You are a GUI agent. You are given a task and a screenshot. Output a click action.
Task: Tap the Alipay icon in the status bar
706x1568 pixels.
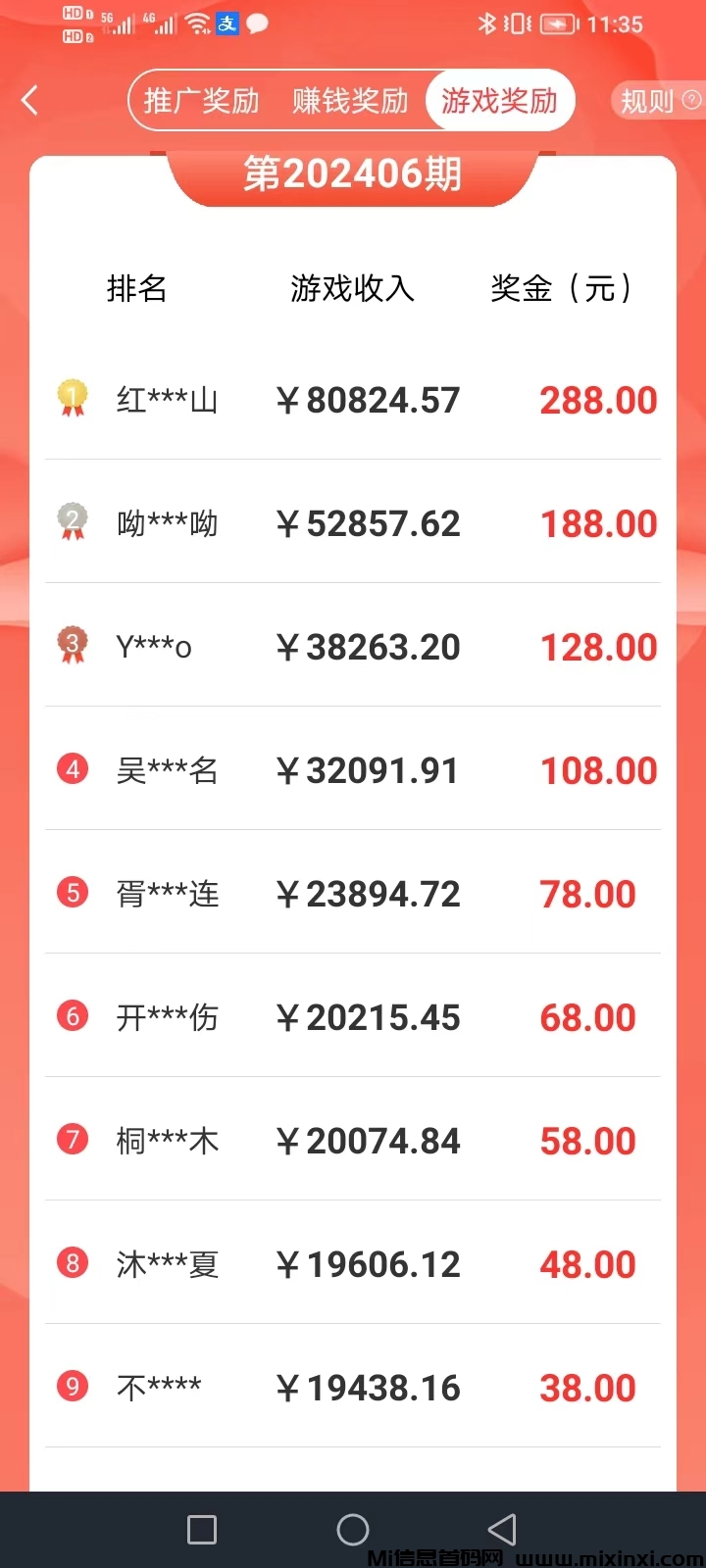pyautogui.click(x=227, y=24)
